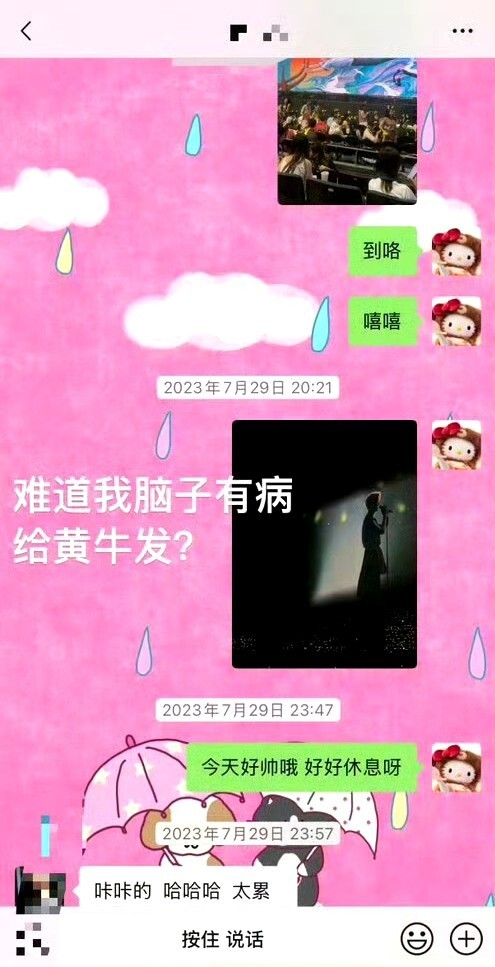Tap the Hello Kitty avatar beside 到咯
The height and width of the screenshot is (967, 495).
tap(456, 250)
